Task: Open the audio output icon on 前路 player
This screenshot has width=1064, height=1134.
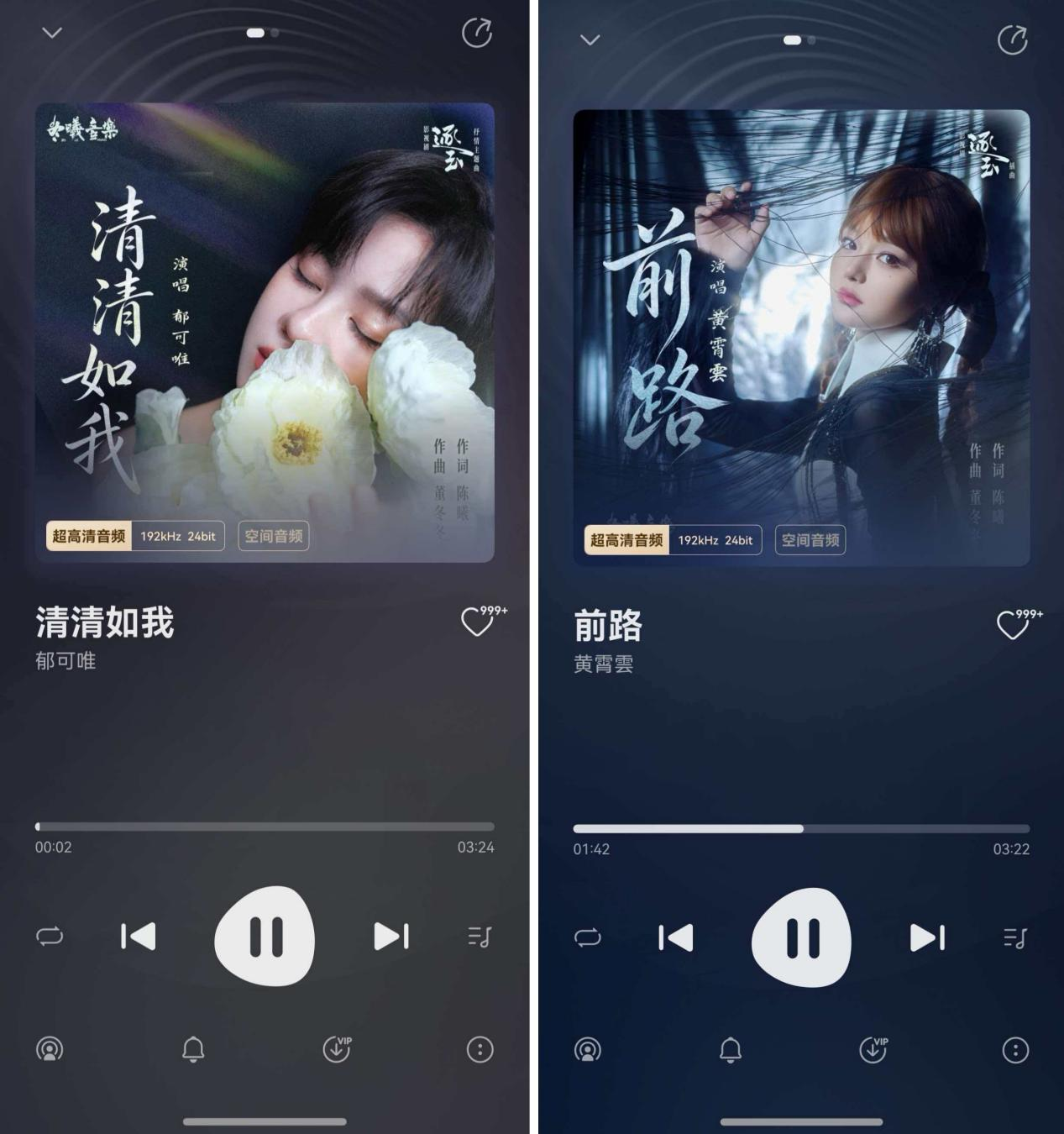Action: click(588, 1050)
